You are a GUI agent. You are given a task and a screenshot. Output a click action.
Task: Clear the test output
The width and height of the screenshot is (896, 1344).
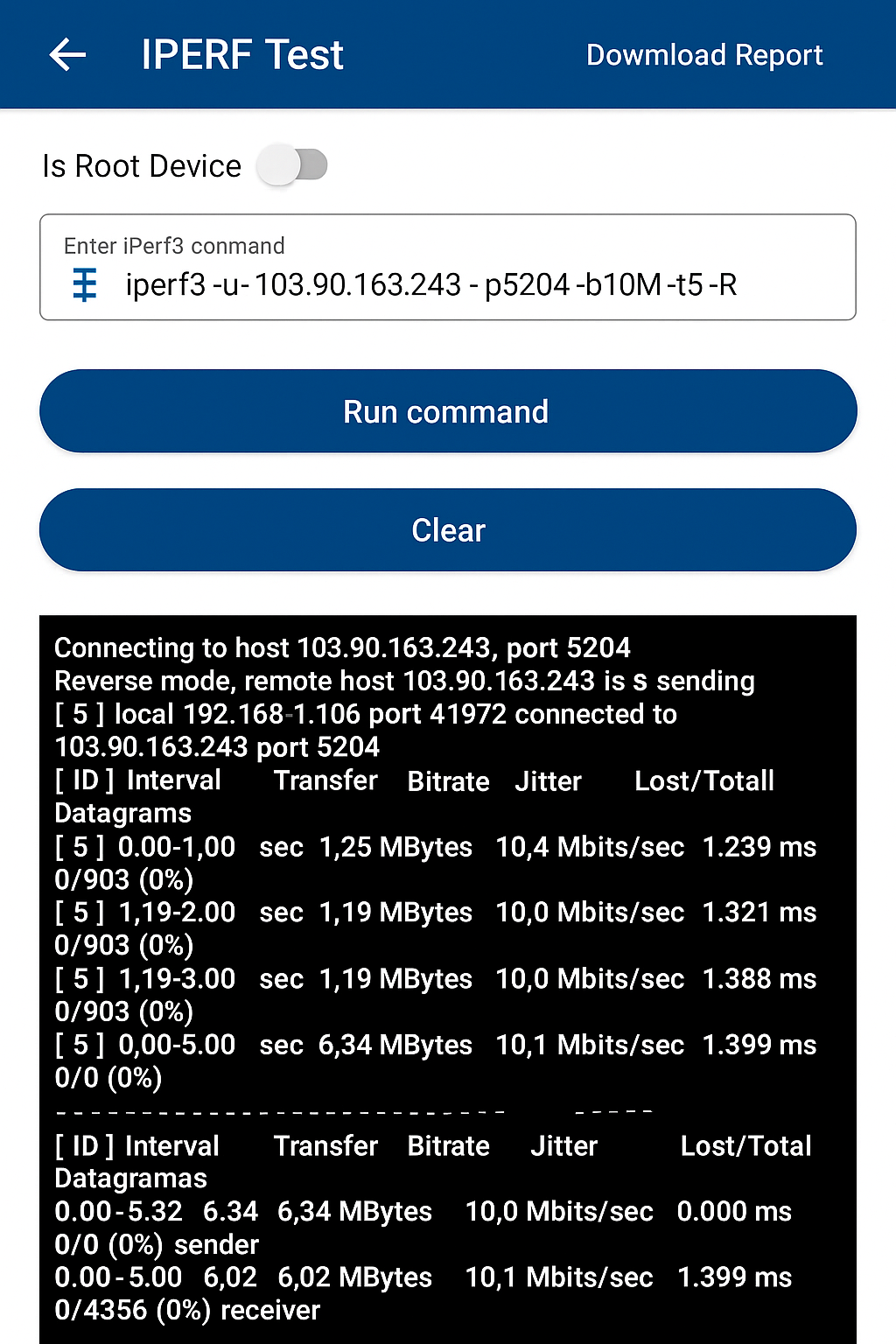[447, 530]
